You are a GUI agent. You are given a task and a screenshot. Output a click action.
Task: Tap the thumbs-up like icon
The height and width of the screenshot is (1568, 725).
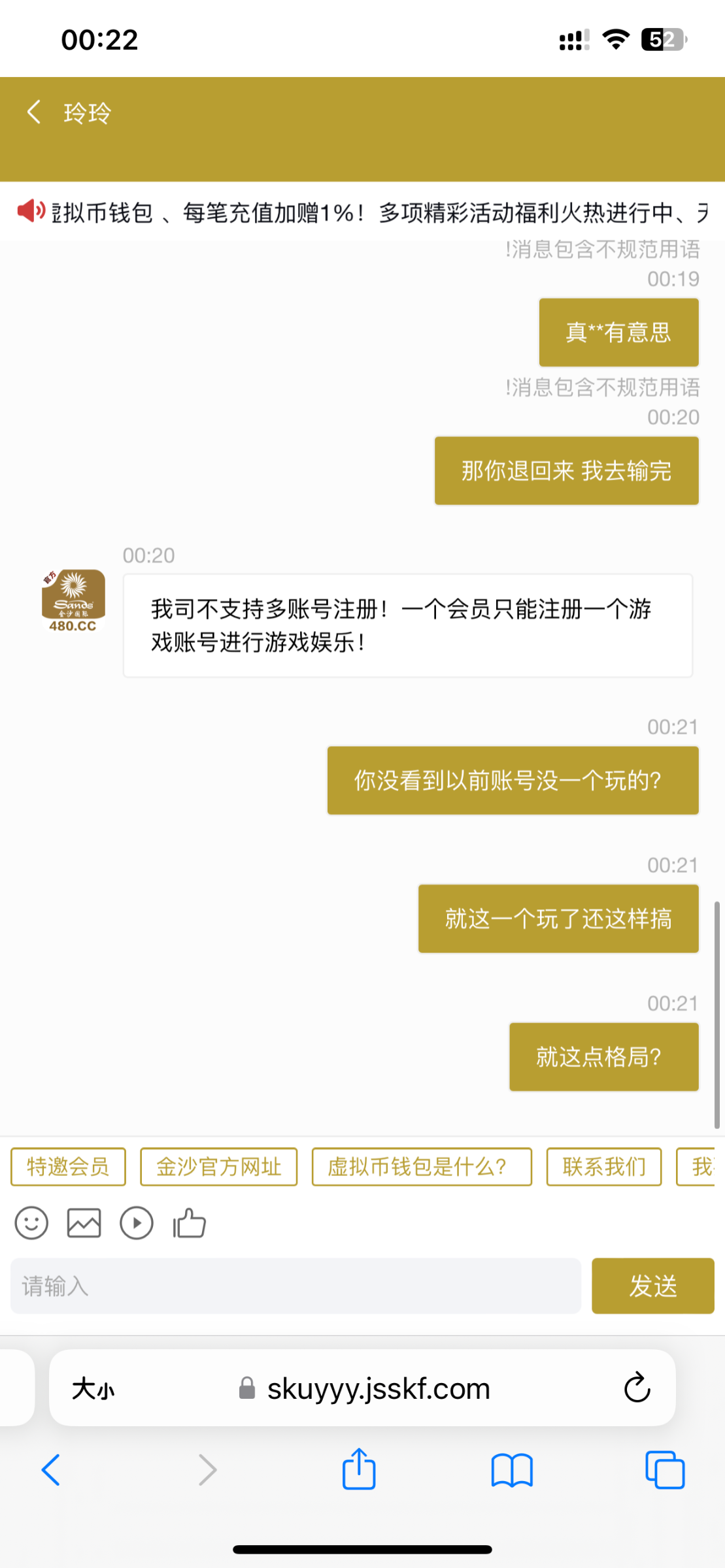pos(189,1222)
